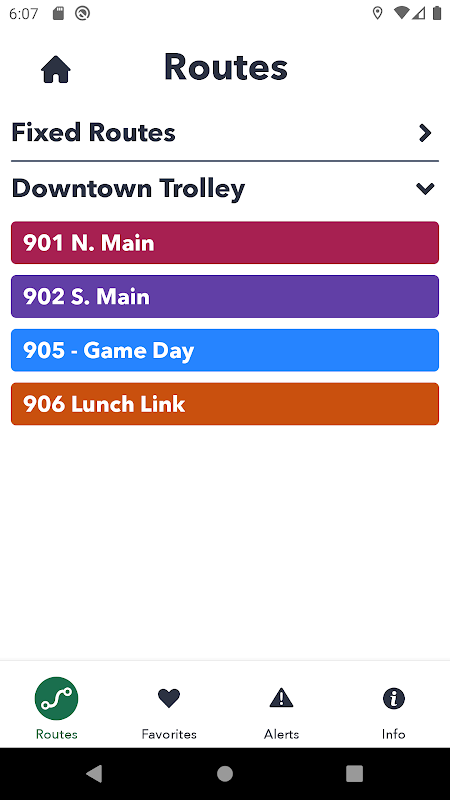Select the 902 S. Main route
Image resolution: width=450 pixels, height=800 pixels.
point(224,296)
